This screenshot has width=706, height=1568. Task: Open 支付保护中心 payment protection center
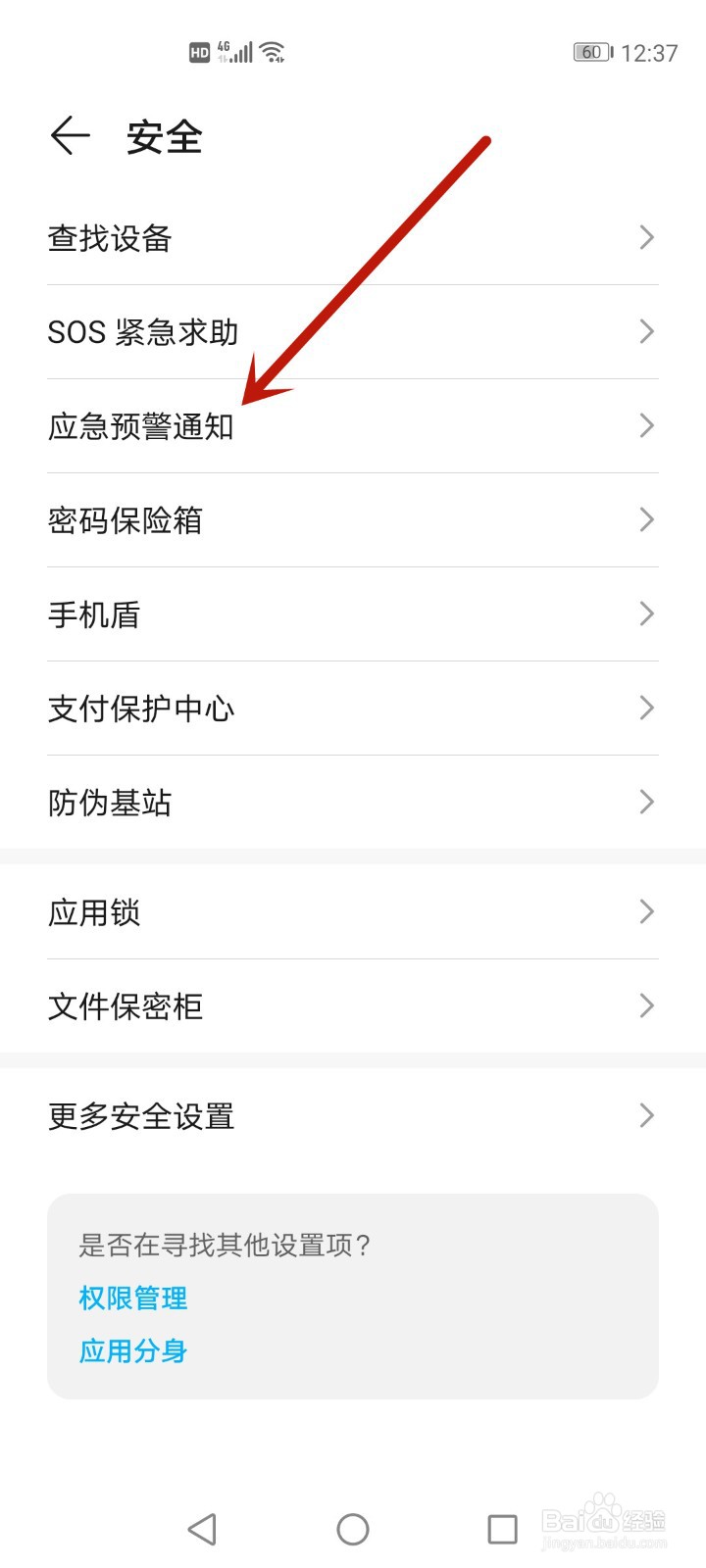tap(141, 708)
